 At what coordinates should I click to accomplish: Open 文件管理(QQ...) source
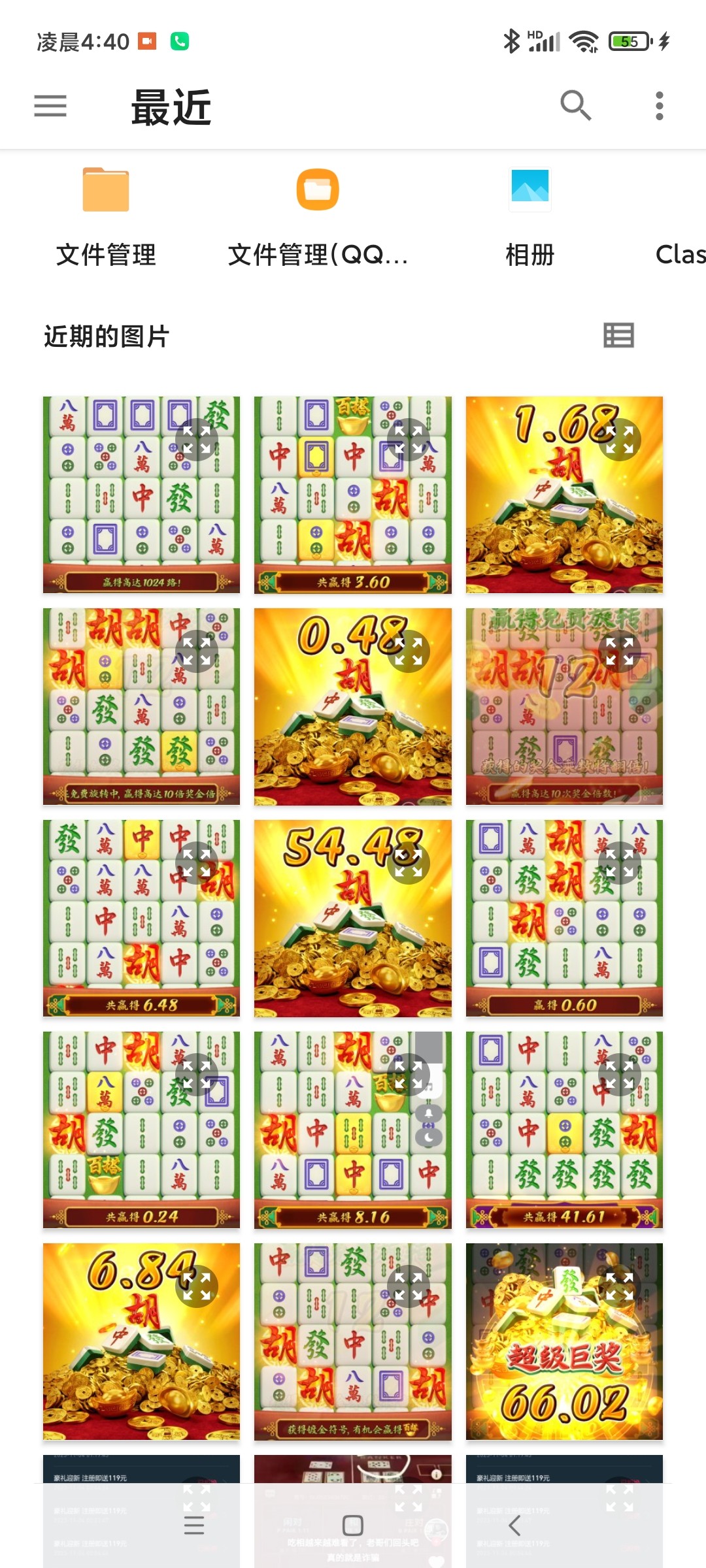[x=318, y=217]
